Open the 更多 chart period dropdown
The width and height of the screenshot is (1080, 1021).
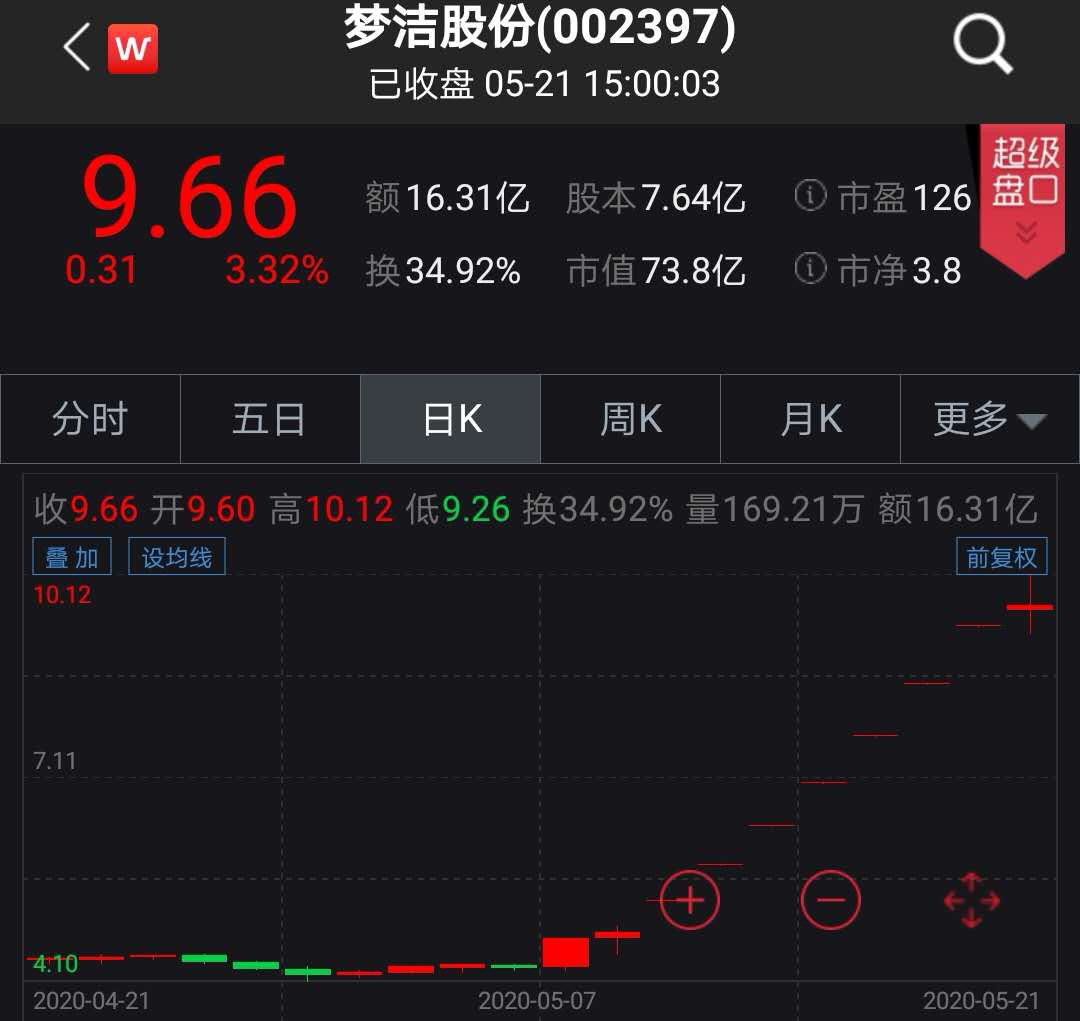(x=989, y=419)
